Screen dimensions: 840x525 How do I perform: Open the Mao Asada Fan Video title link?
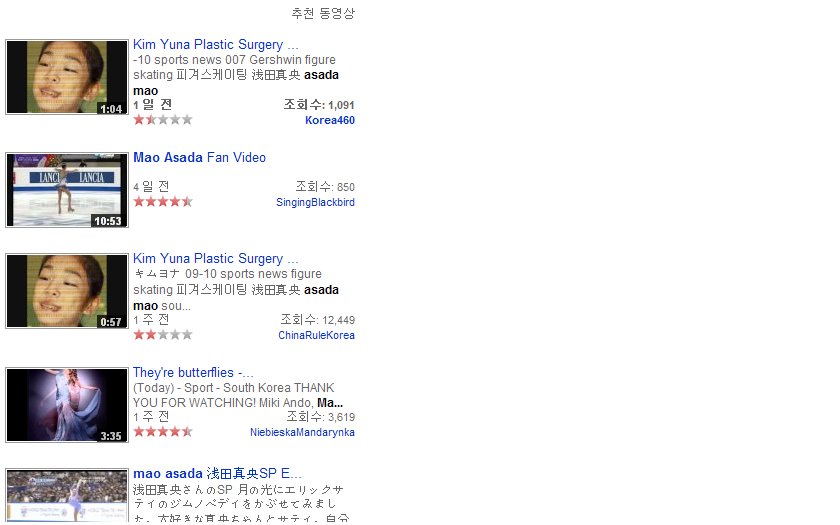click(199, 158)
